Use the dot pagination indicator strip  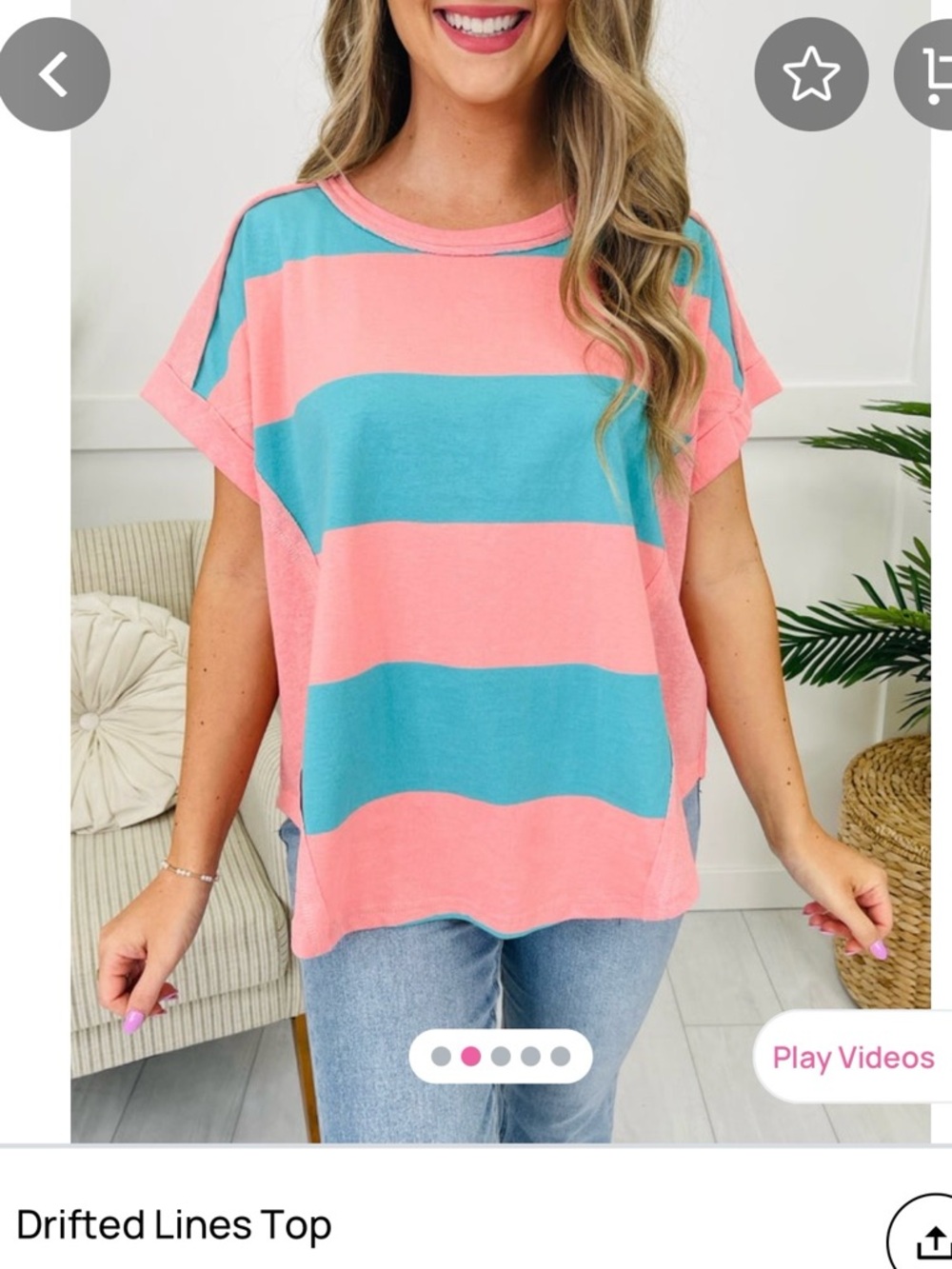(x=500, y=1056)
